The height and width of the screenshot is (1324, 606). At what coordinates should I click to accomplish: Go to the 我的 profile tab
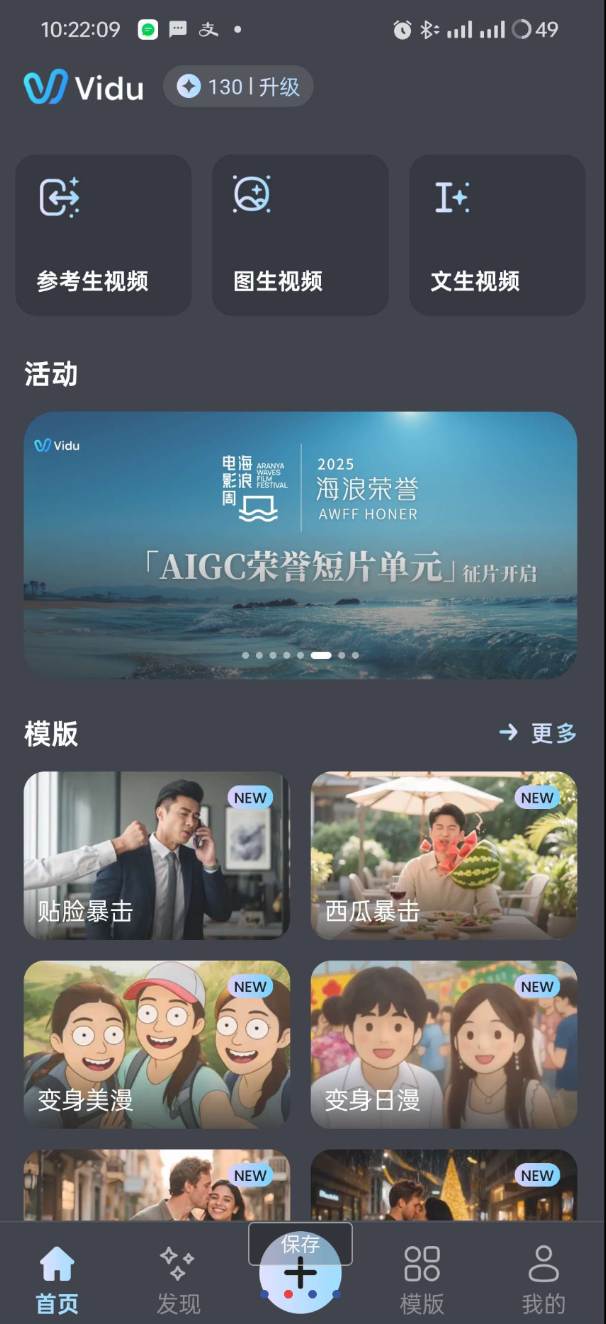pyautogui.click(x=543, y=1279)
